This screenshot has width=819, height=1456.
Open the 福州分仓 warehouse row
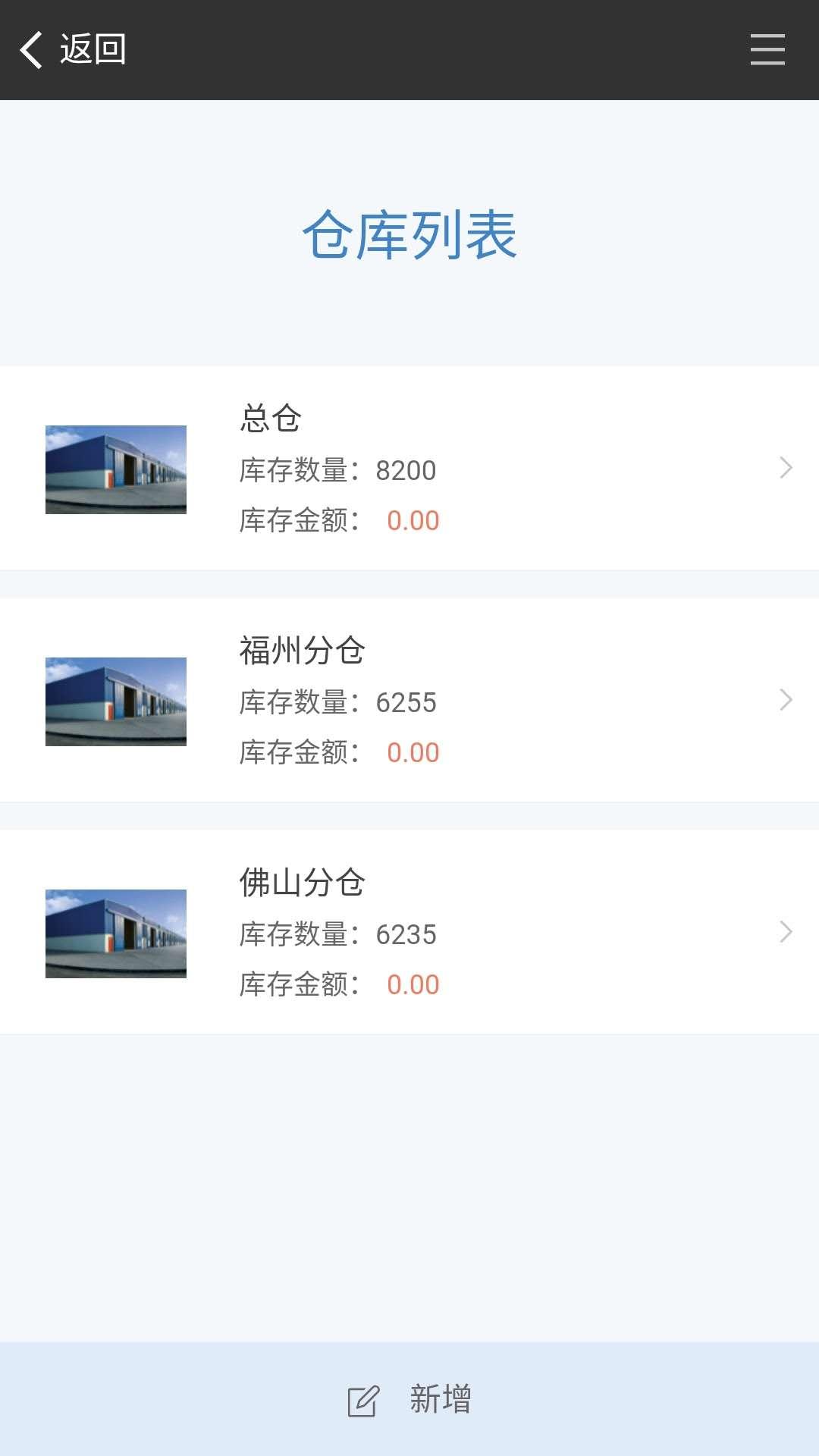[409, 700]
